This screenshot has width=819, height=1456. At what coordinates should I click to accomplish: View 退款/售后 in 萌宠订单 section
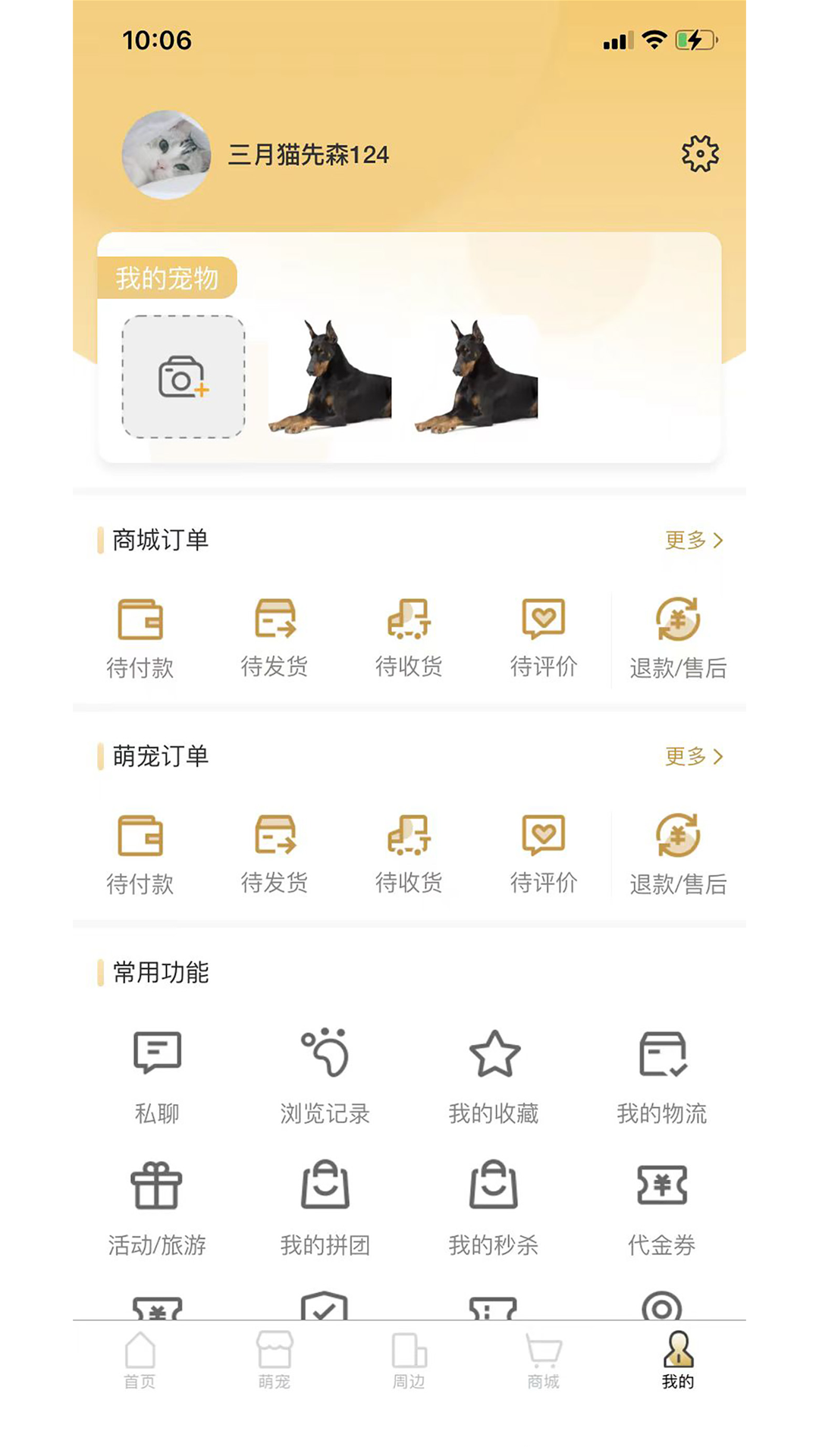[x=679, y=853]
